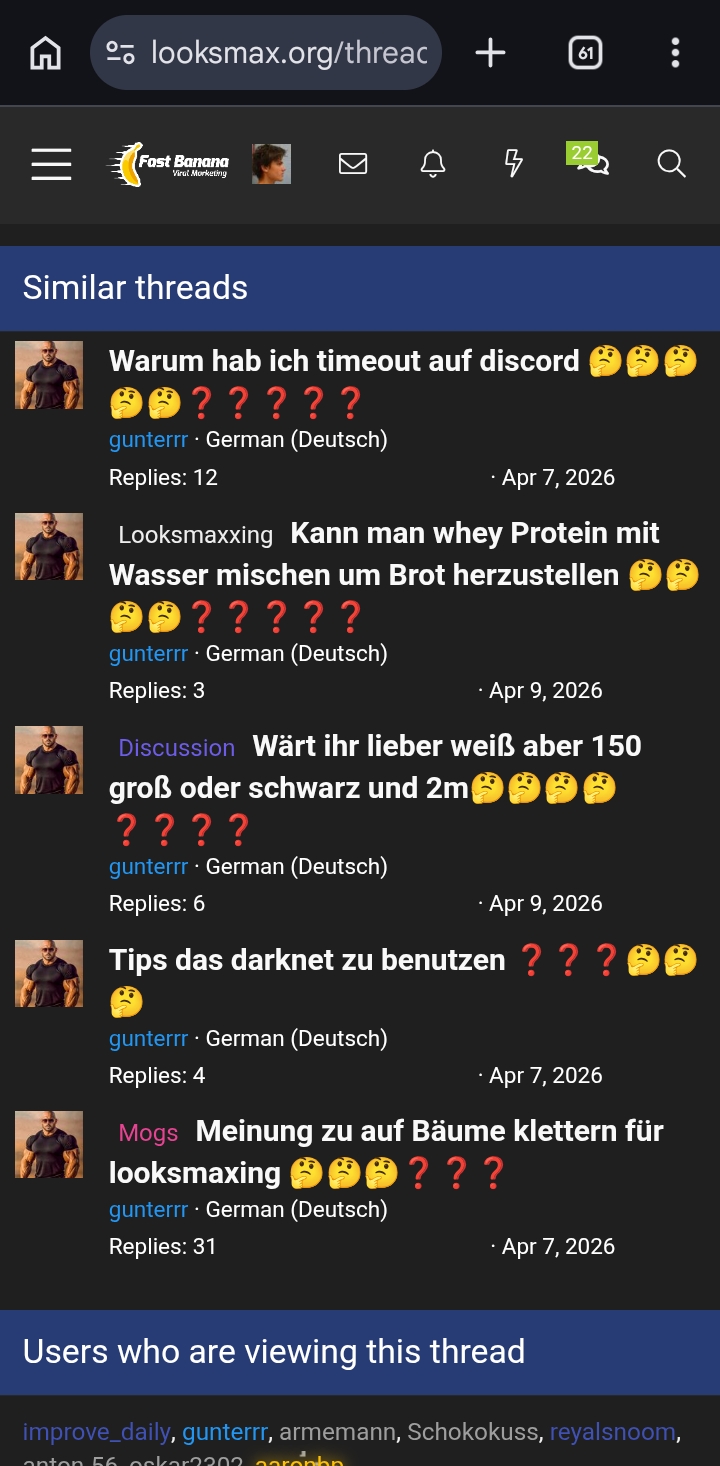Show the 61 open tabs
Viewport: 720px width, 1466px height.
coord(585,53)
